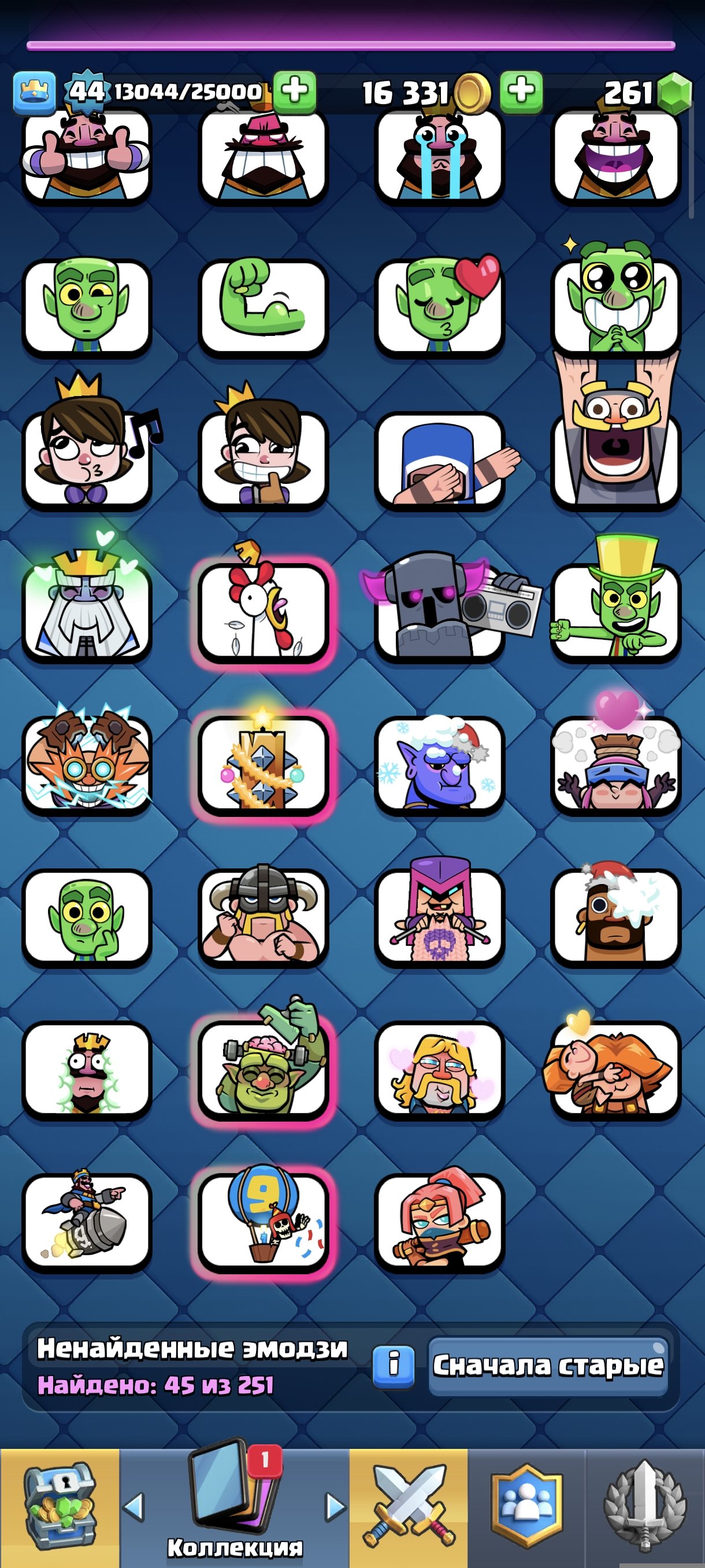Open the clan social tab

tap(526, 1507)
